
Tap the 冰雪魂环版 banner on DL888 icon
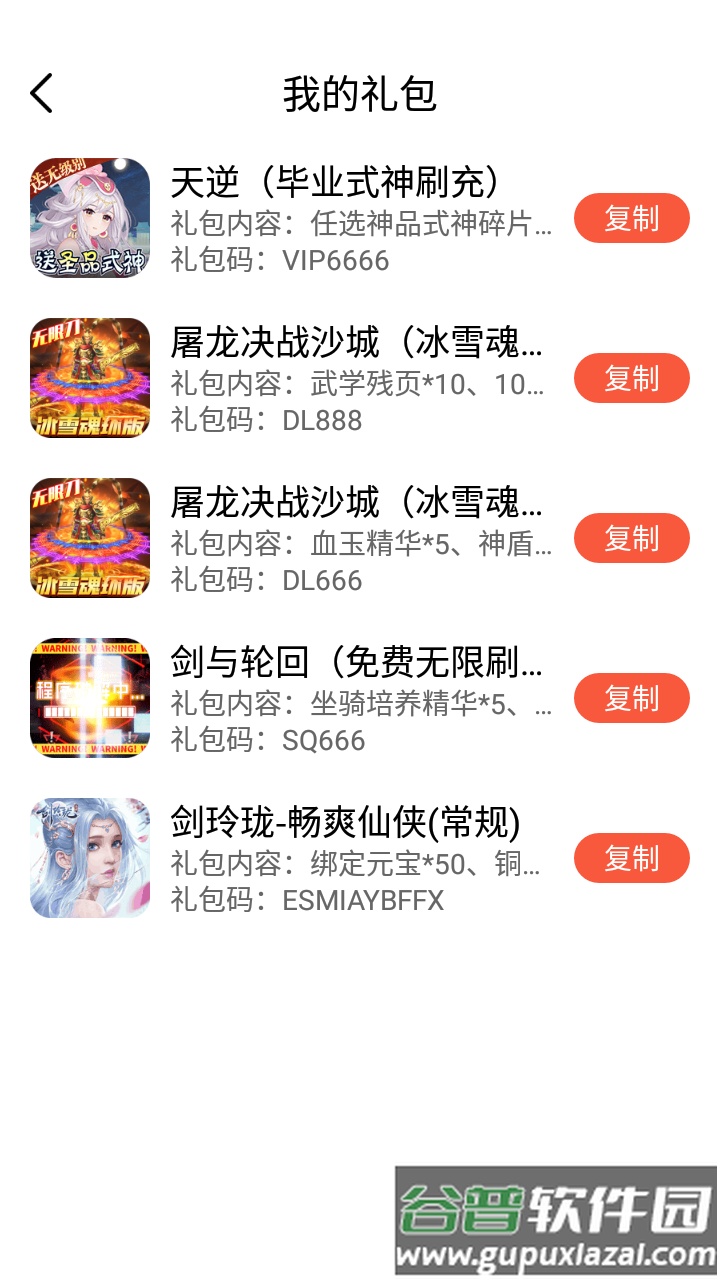(89, 420)
